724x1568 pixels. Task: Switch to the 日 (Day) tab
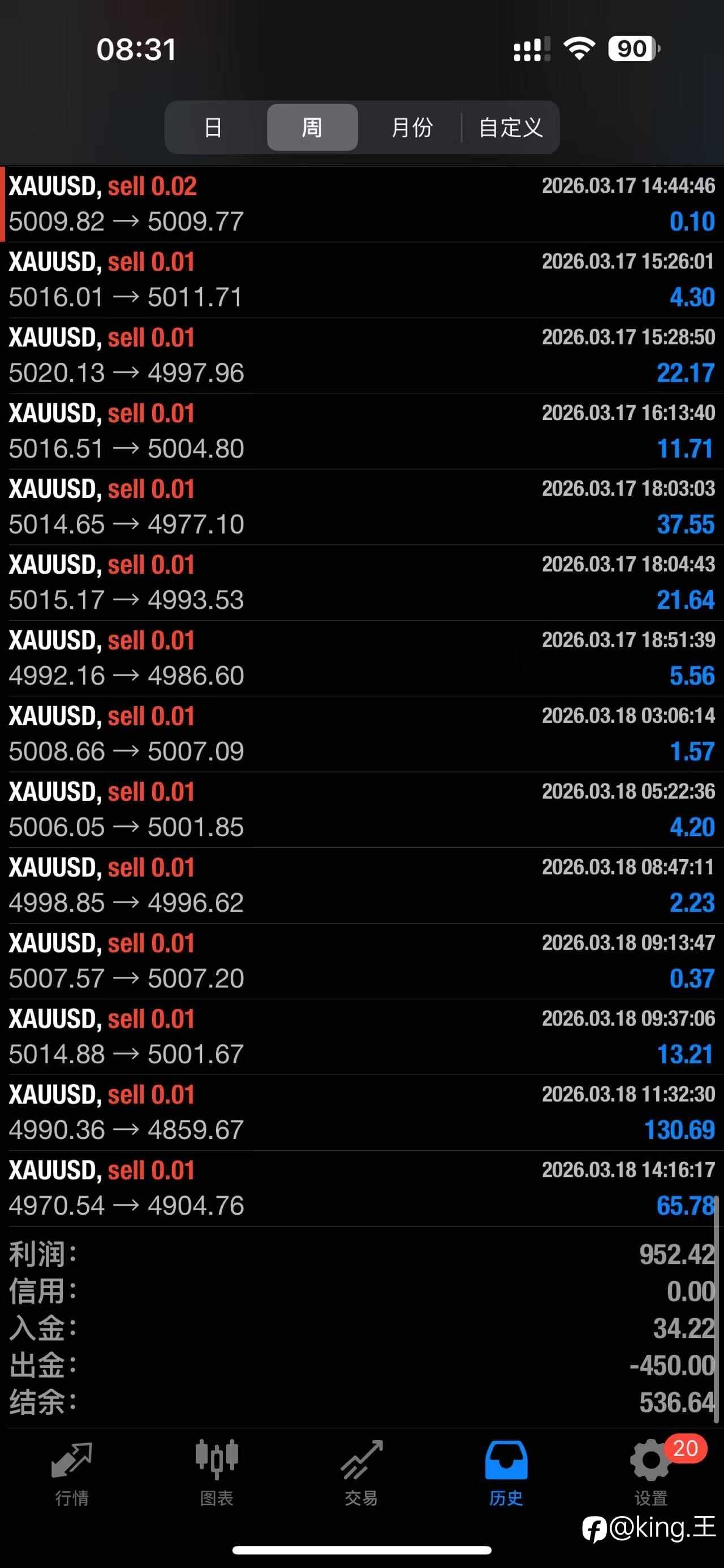coord(213,127)
